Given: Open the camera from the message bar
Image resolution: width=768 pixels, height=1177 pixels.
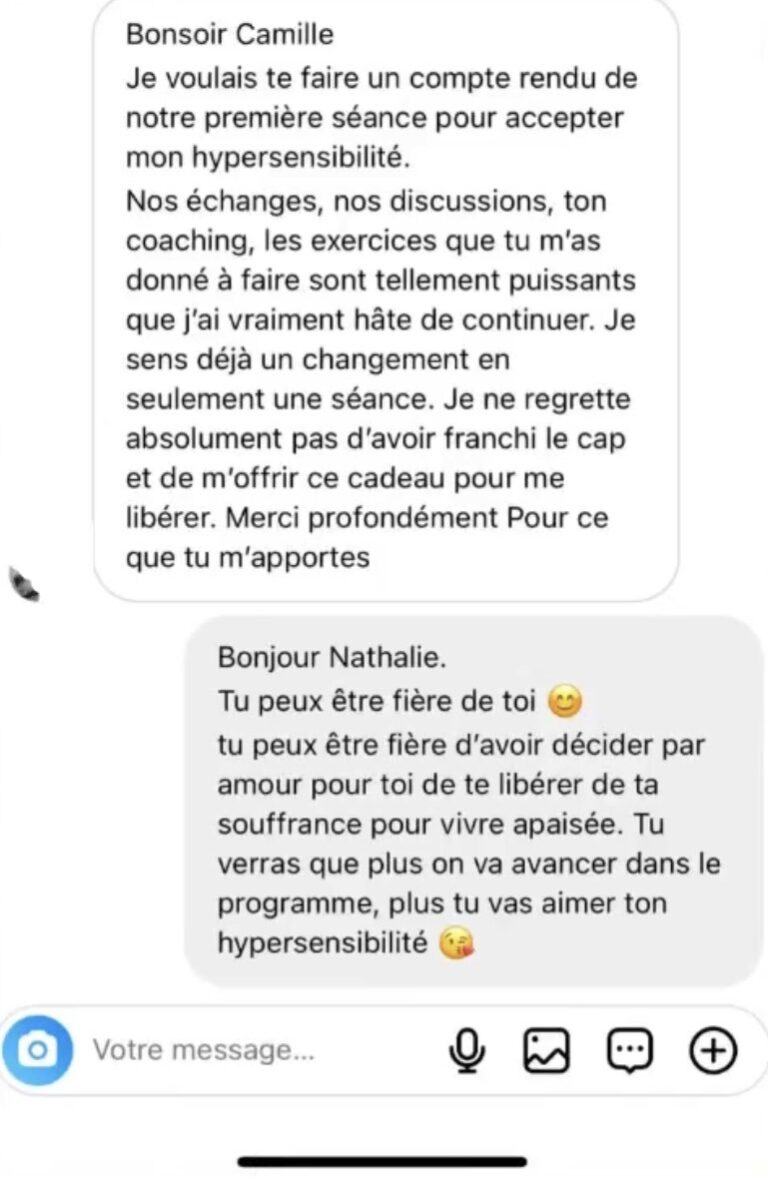Looking at the screenshot, I should (38, 1050).
